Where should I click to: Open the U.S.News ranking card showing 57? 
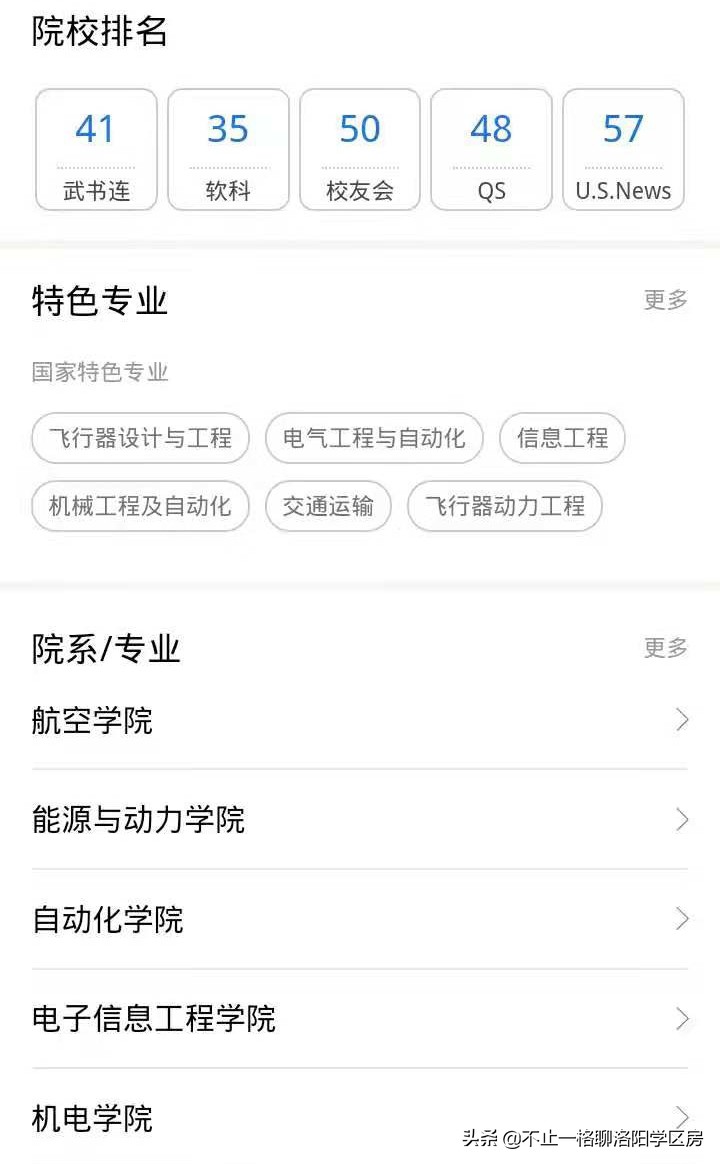(623, 150)
